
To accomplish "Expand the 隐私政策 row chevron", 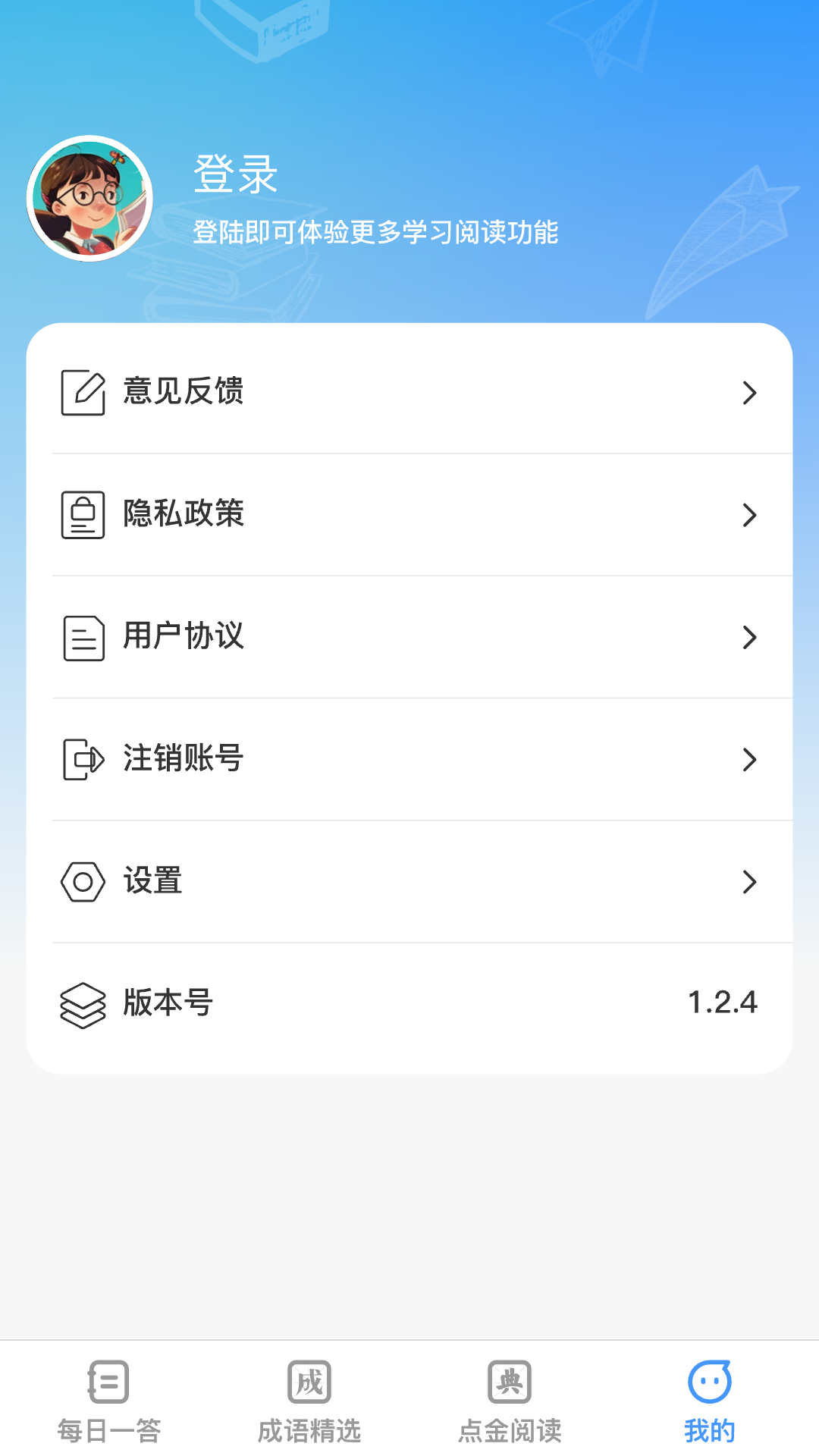I will point(751,516).
